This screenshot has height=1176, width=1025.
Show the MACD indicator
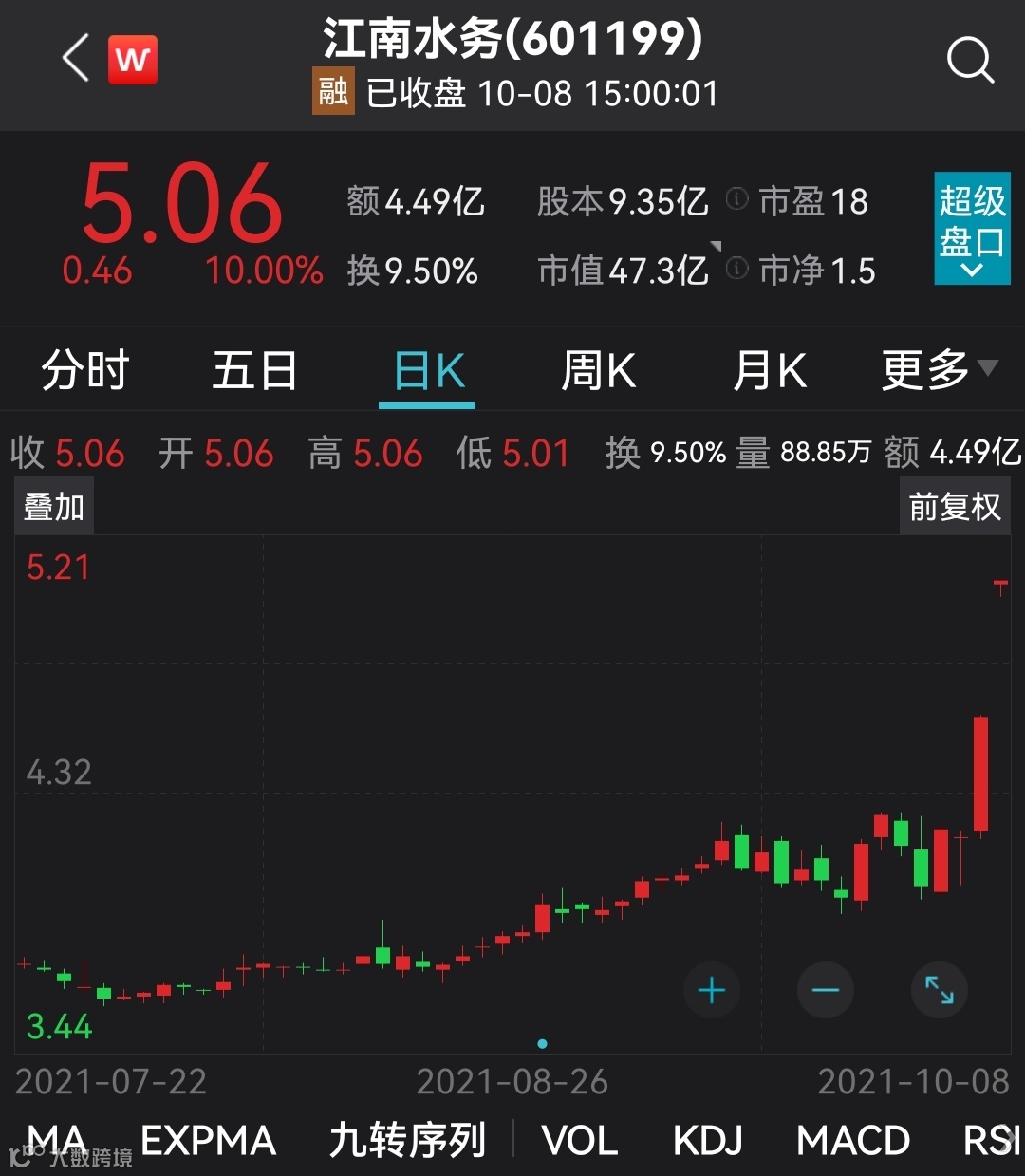853,1140
